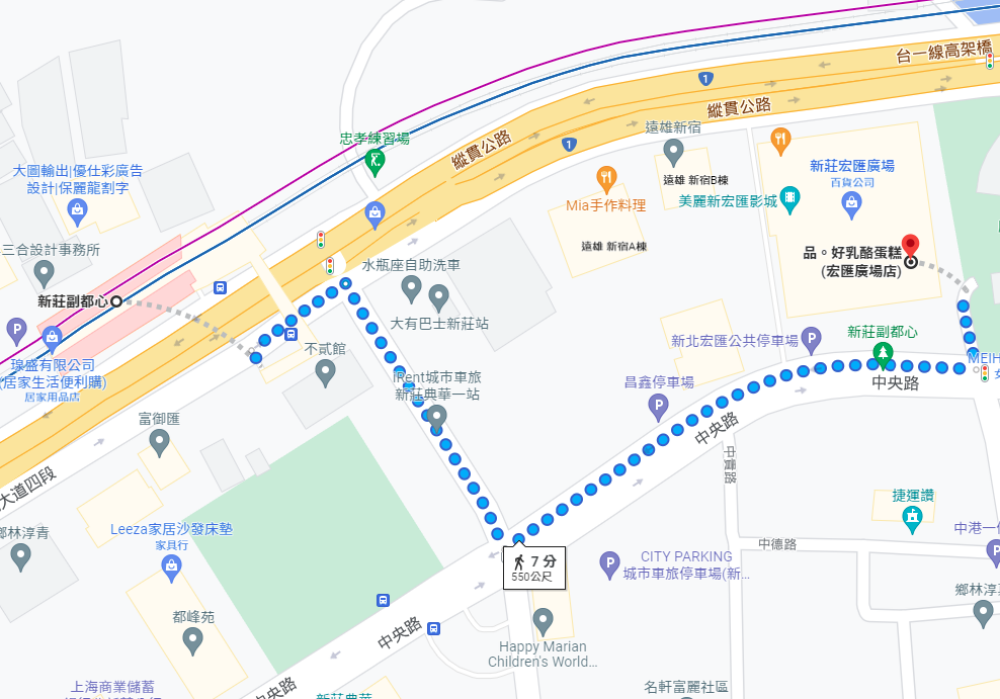1000x699 pixels.
Task: Select the 捷運讚 building marker
Action: 912,517
